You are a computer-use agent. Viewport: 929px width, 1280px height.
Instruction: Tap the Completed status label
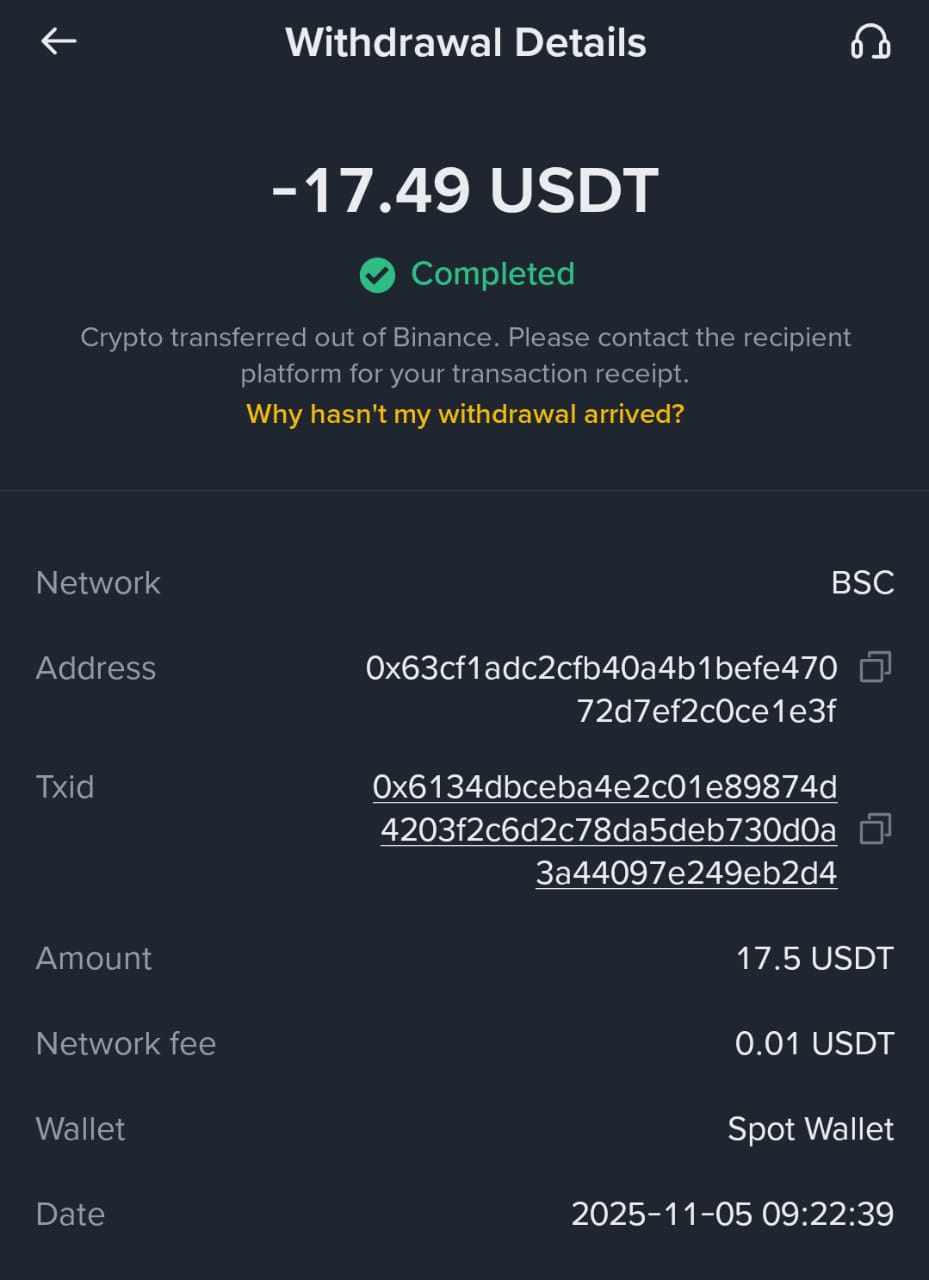(x=492, y=275)
